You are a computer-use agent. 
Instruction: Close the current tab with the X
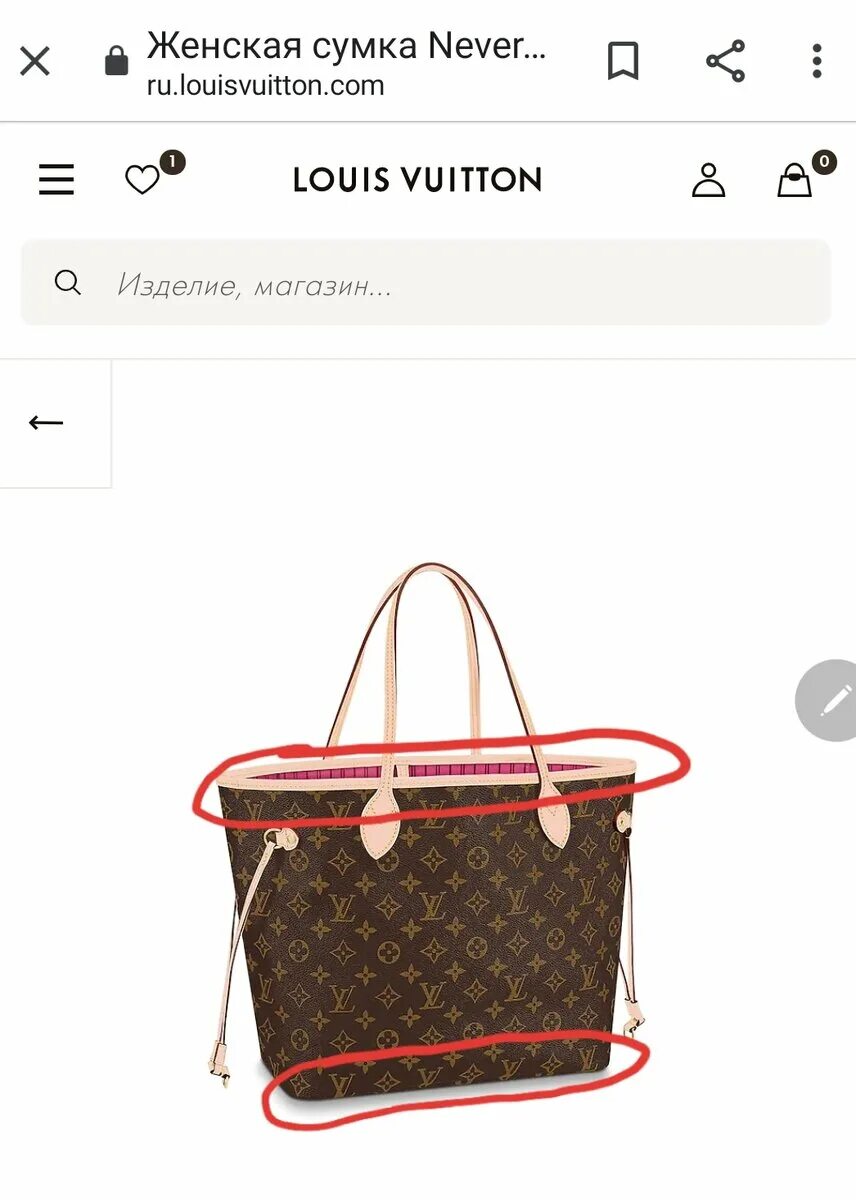[x=36, y=61]
